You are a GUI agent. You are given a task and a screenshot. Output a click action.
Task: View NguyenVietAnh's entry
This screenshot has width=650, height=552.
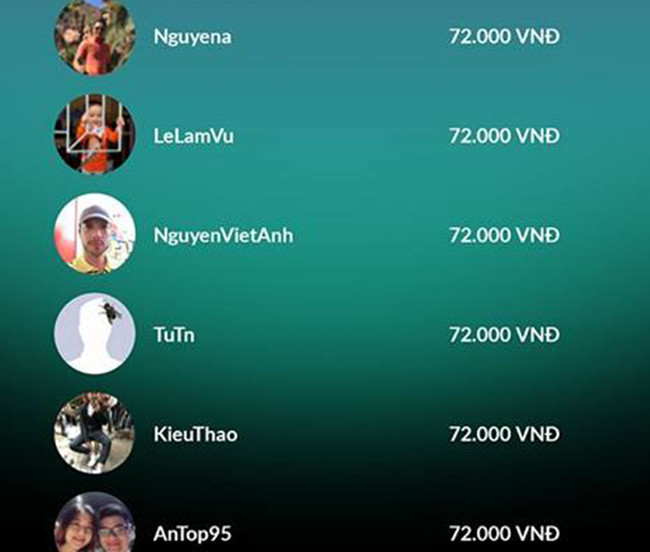pos(223,235)
